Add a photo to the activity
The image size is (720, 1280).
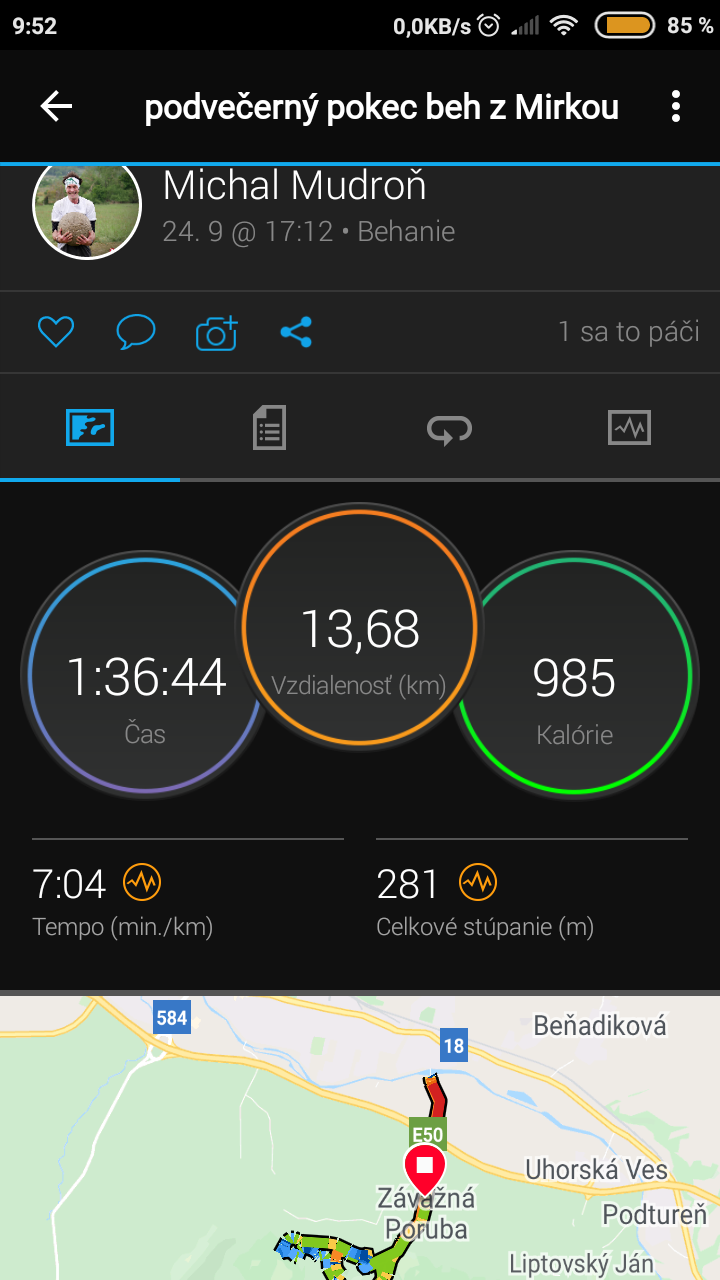click(x=217, y=332)
